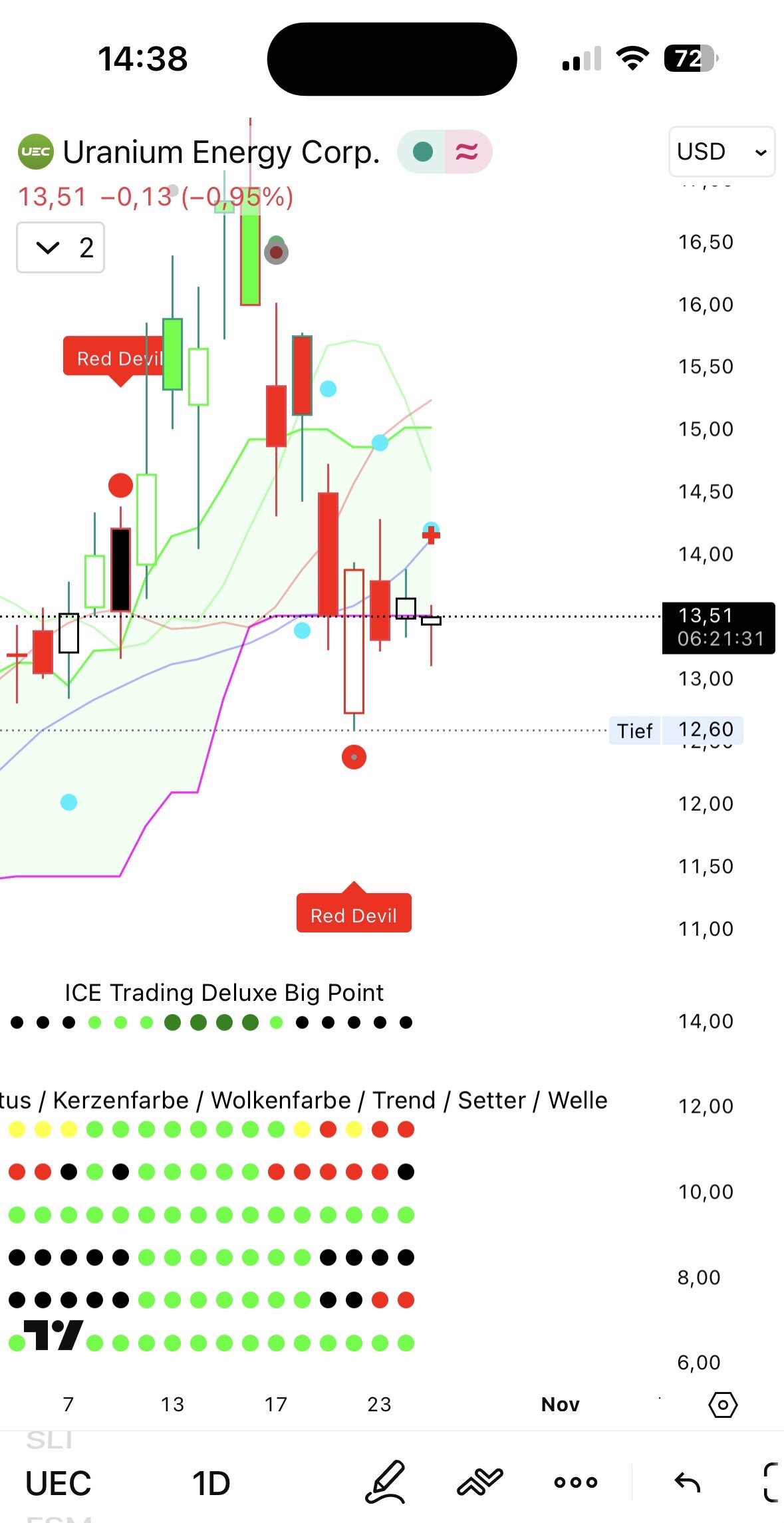The height and width of the screenshot is (1523, 784).
Task: Change the UEC ticker symbol
Action: [x=59, y=1482]
